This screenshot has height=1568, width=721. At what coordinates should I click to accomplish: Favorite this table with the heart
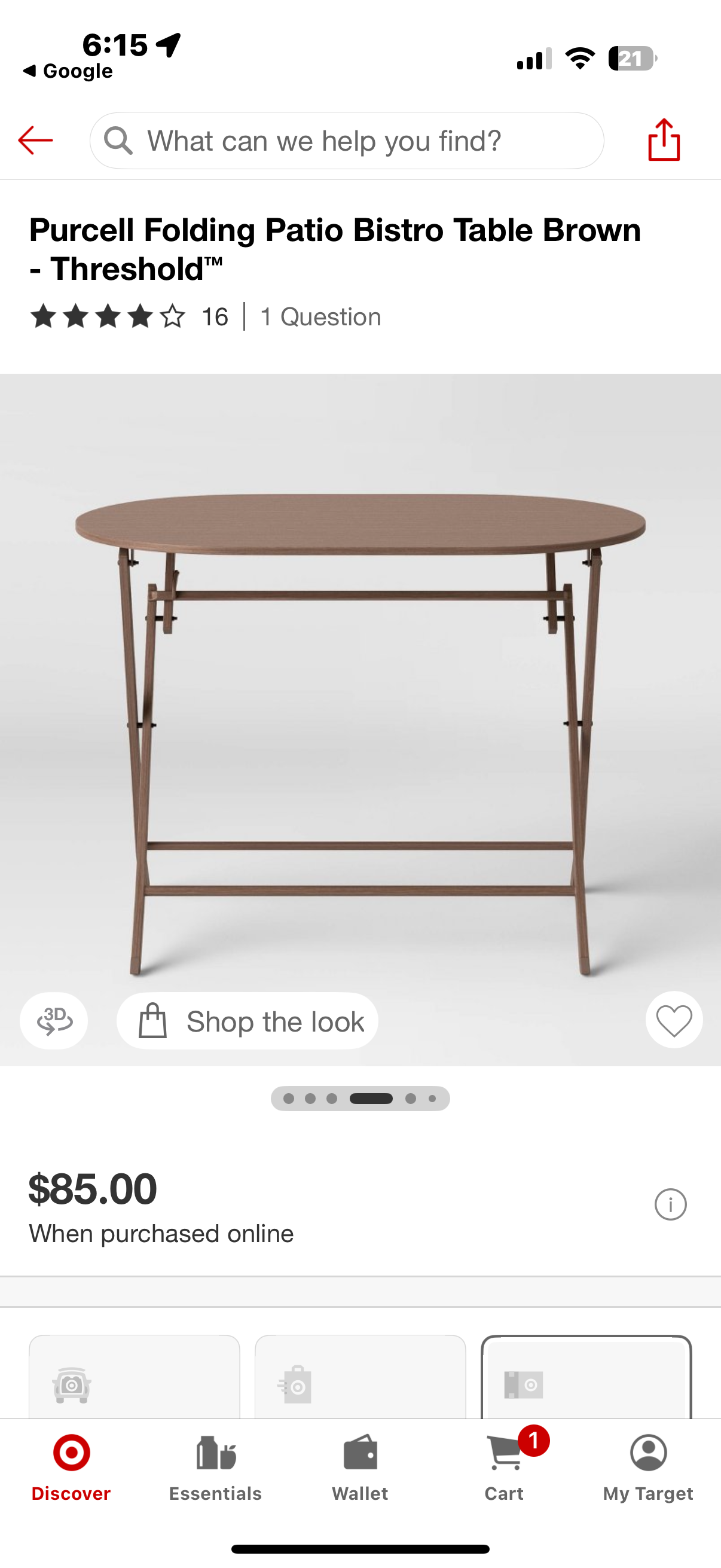pos(674,1020)
